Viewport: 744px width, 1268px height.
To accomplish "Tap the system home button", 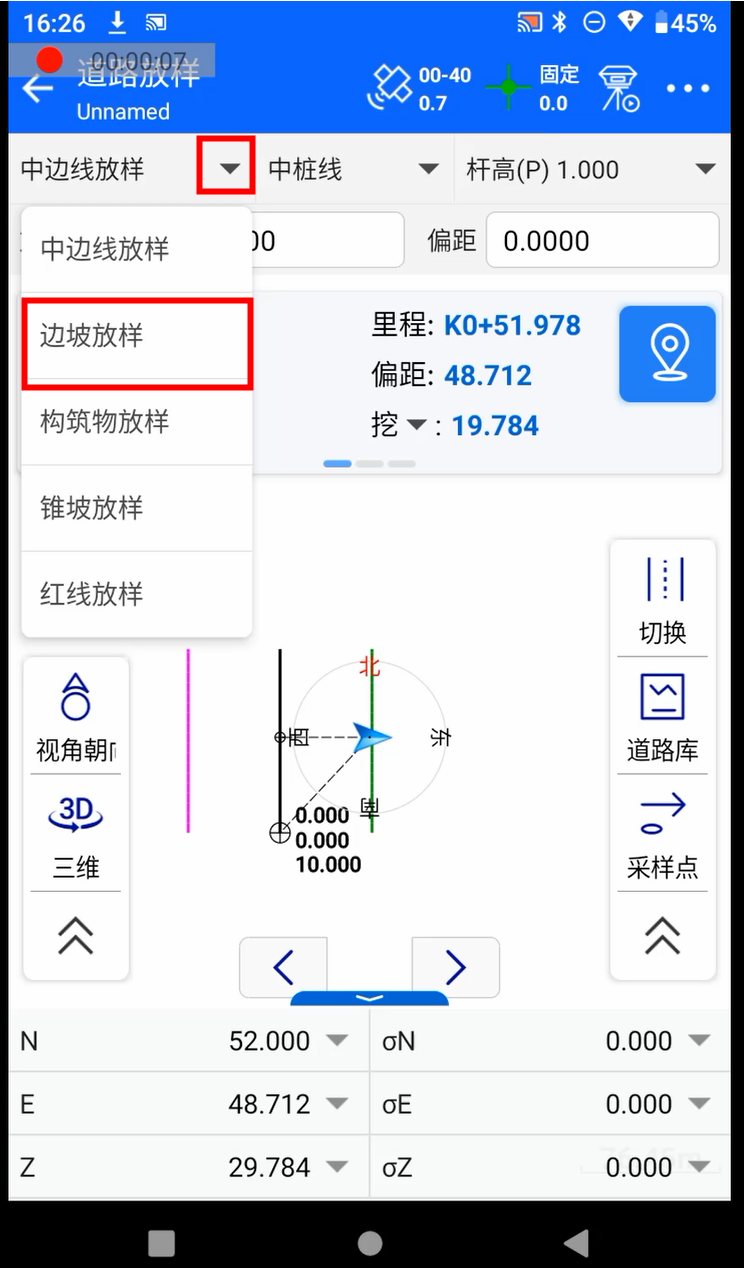I will [370, 1243].
